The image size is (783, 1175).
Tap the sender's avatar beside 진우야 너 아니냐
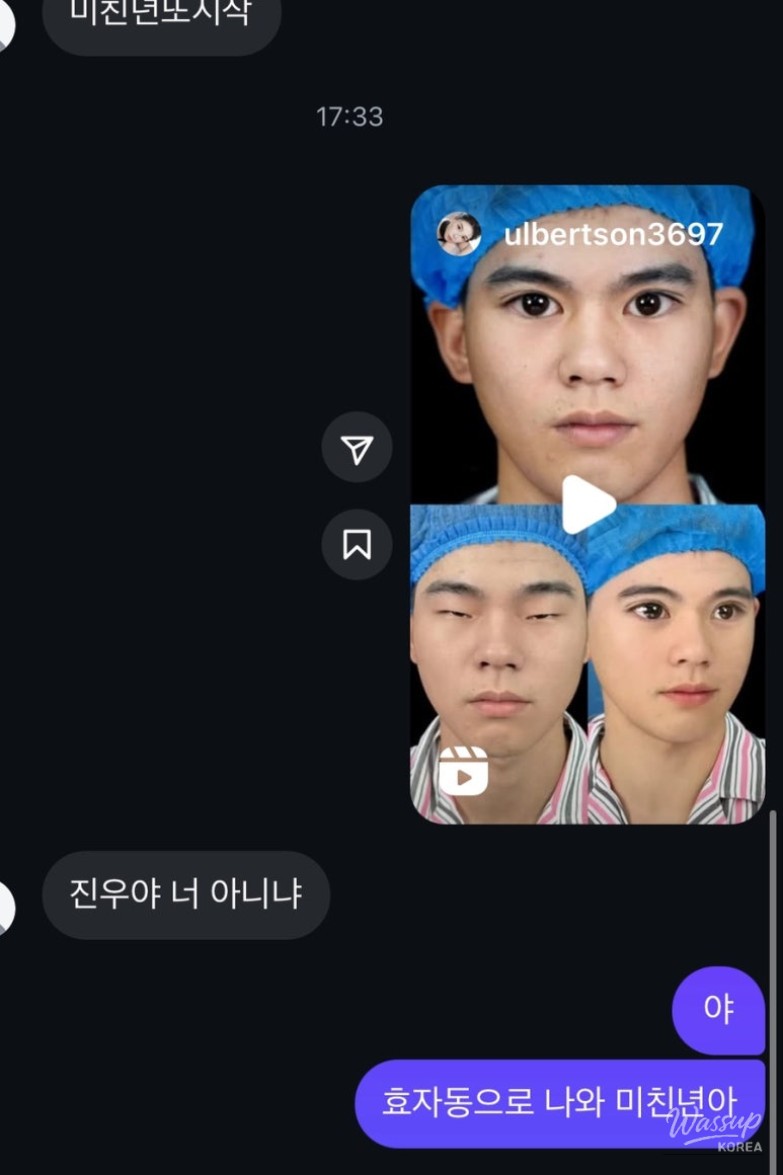[6, 908]
